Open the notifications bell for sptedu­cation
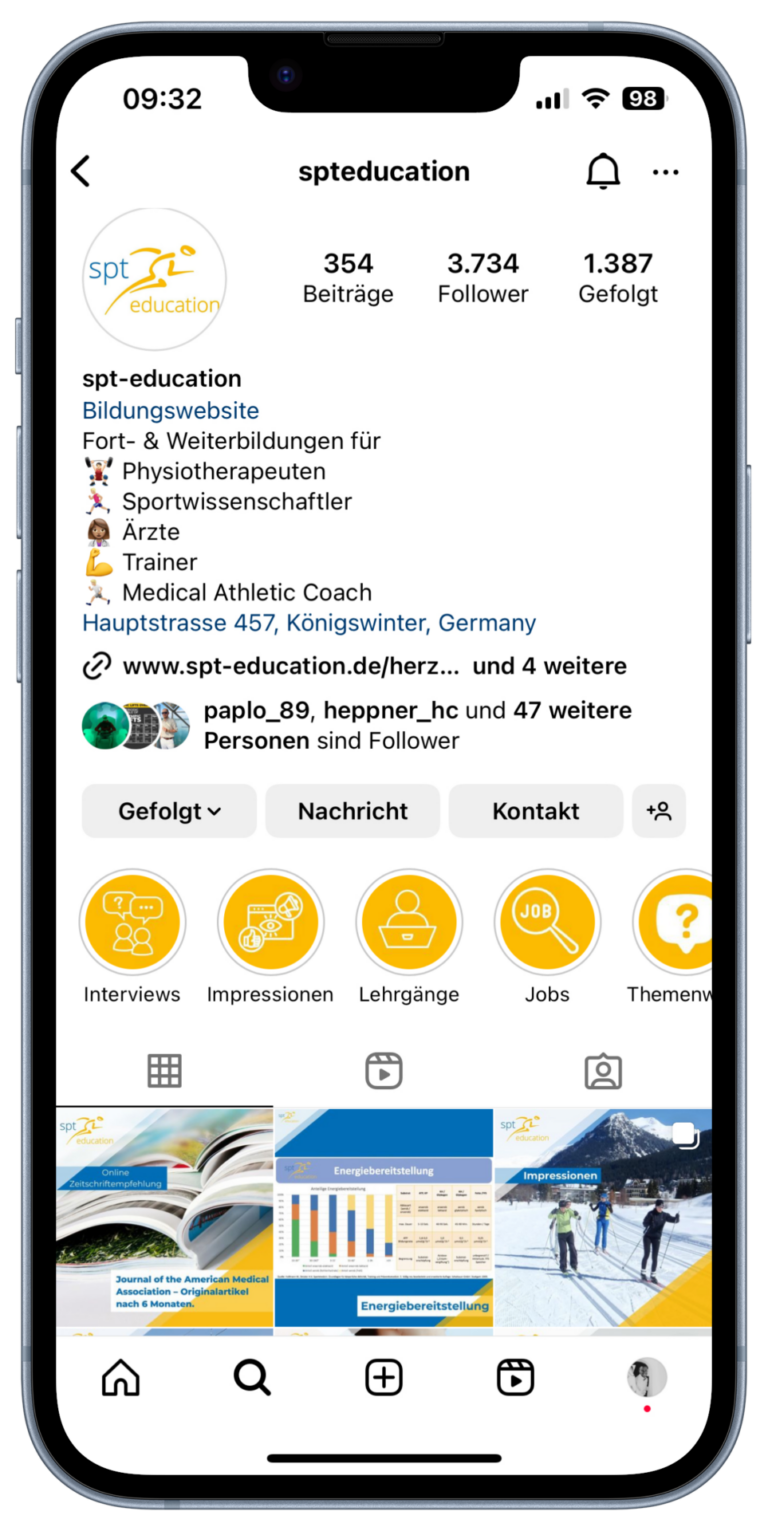 point(602,172)
